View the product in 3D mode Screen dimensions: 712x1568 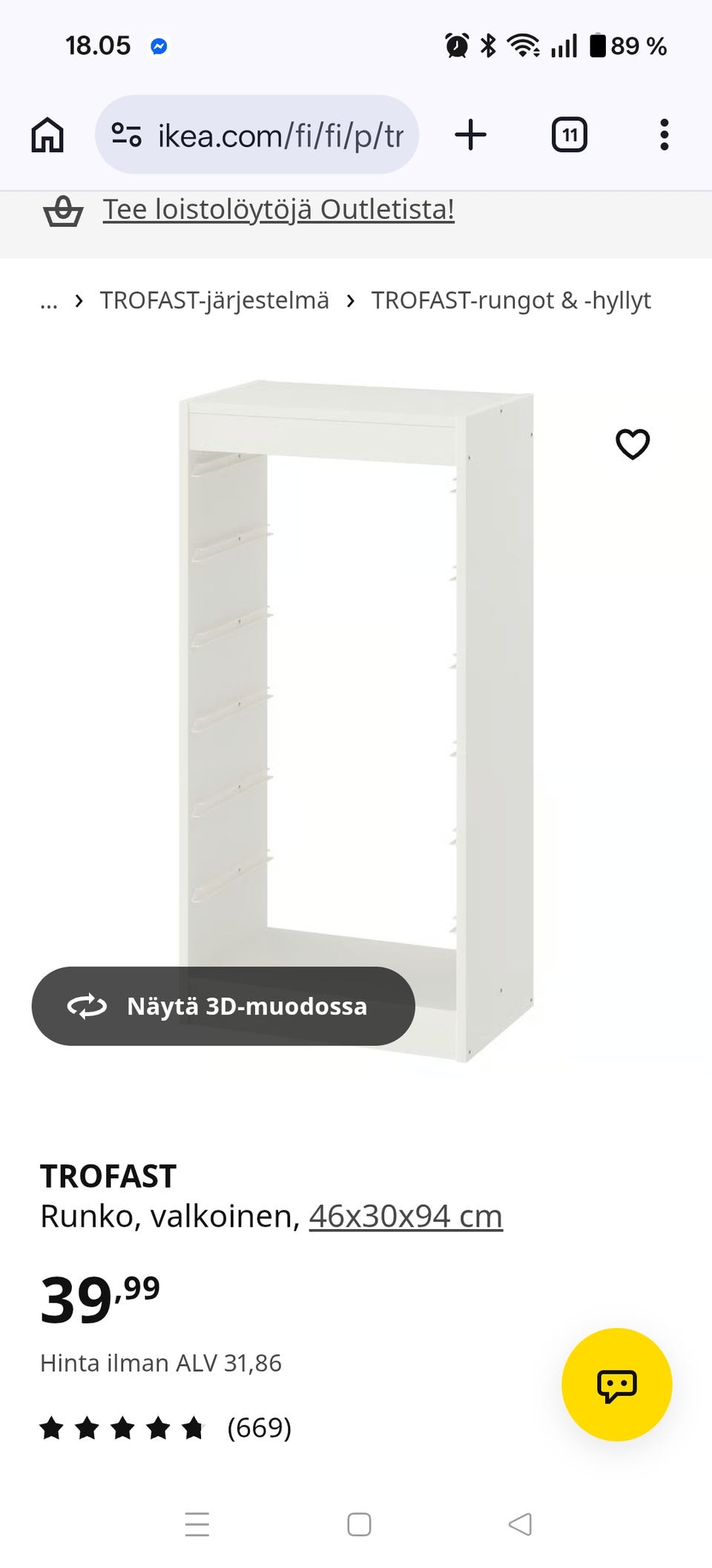click(223, 1006)
